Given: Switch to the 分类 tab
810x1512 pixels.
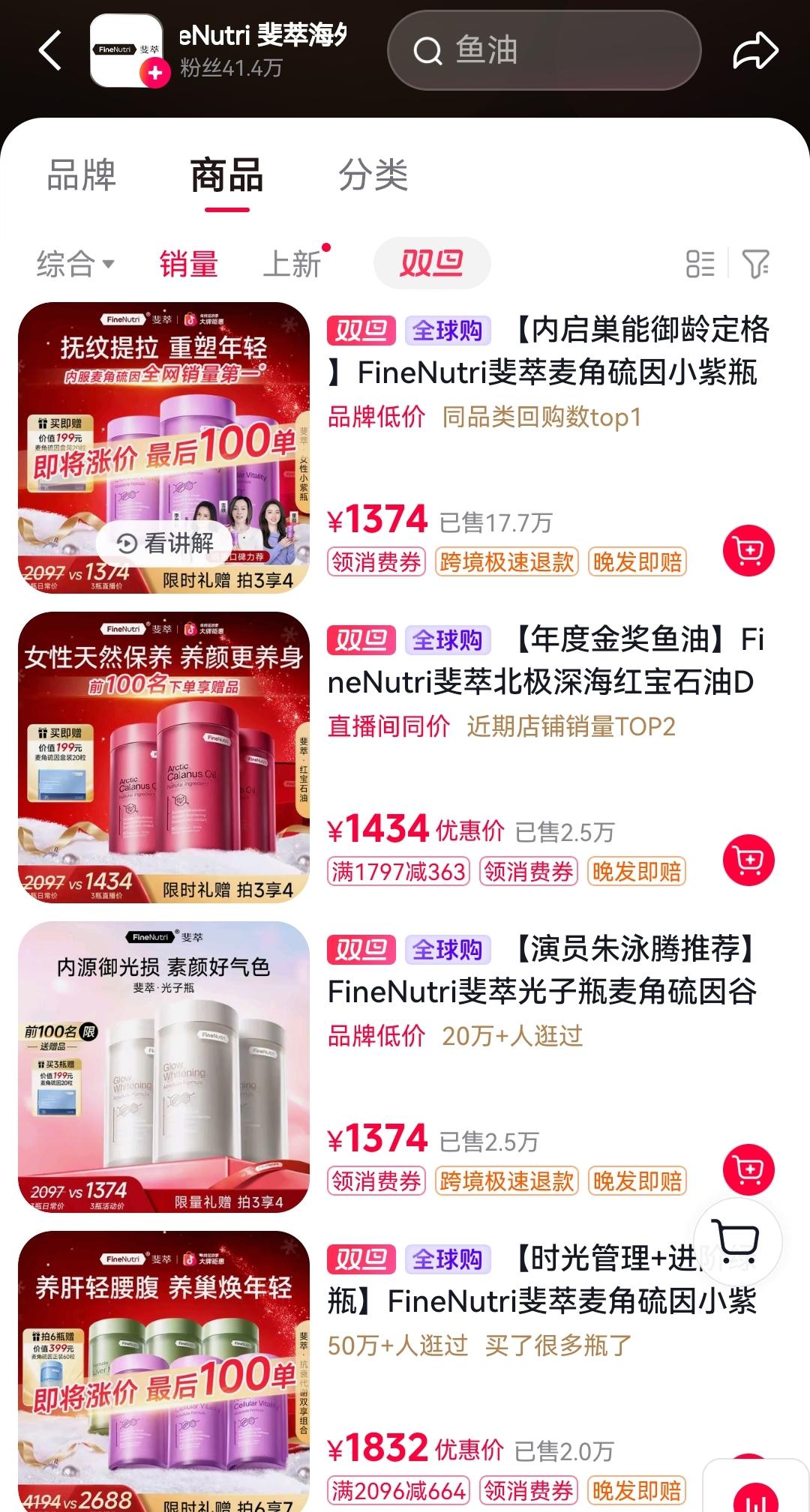Looking at the screenshot, I should tap(373, 175).
